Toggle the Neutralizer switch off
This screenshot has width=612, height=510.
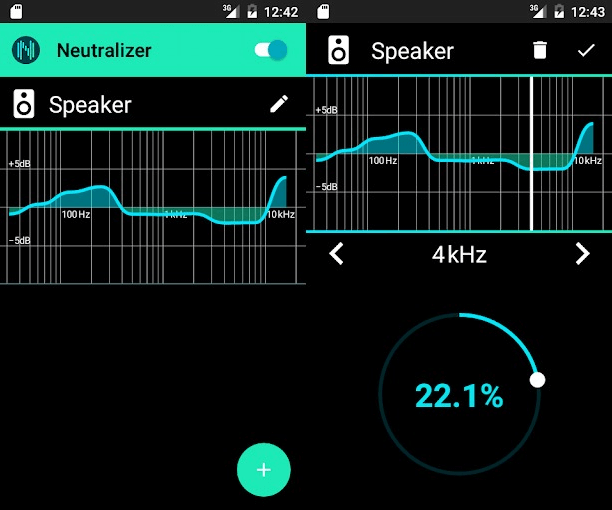[270, 50]
